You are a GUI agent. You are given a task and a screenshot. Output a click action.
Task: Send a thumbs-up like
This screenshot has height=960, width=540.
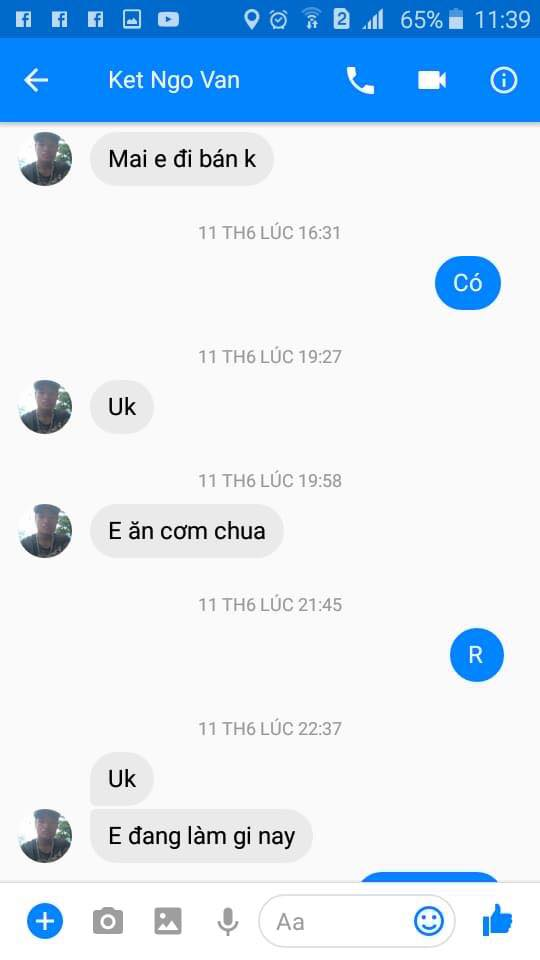coord(497,920)
